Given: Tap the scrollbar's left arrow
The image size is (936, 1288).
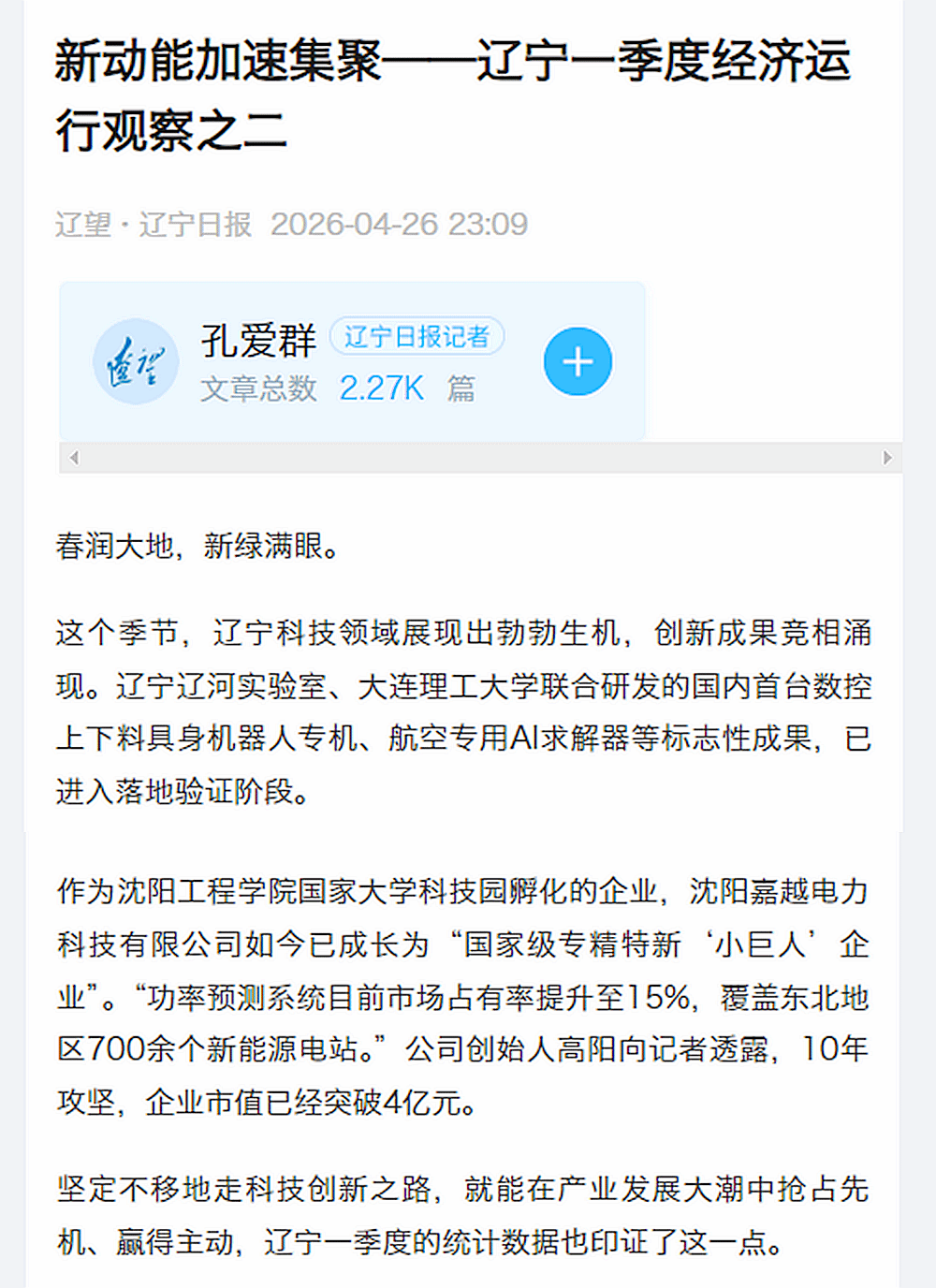Looking at the screenshot, I should click(74, 458).
